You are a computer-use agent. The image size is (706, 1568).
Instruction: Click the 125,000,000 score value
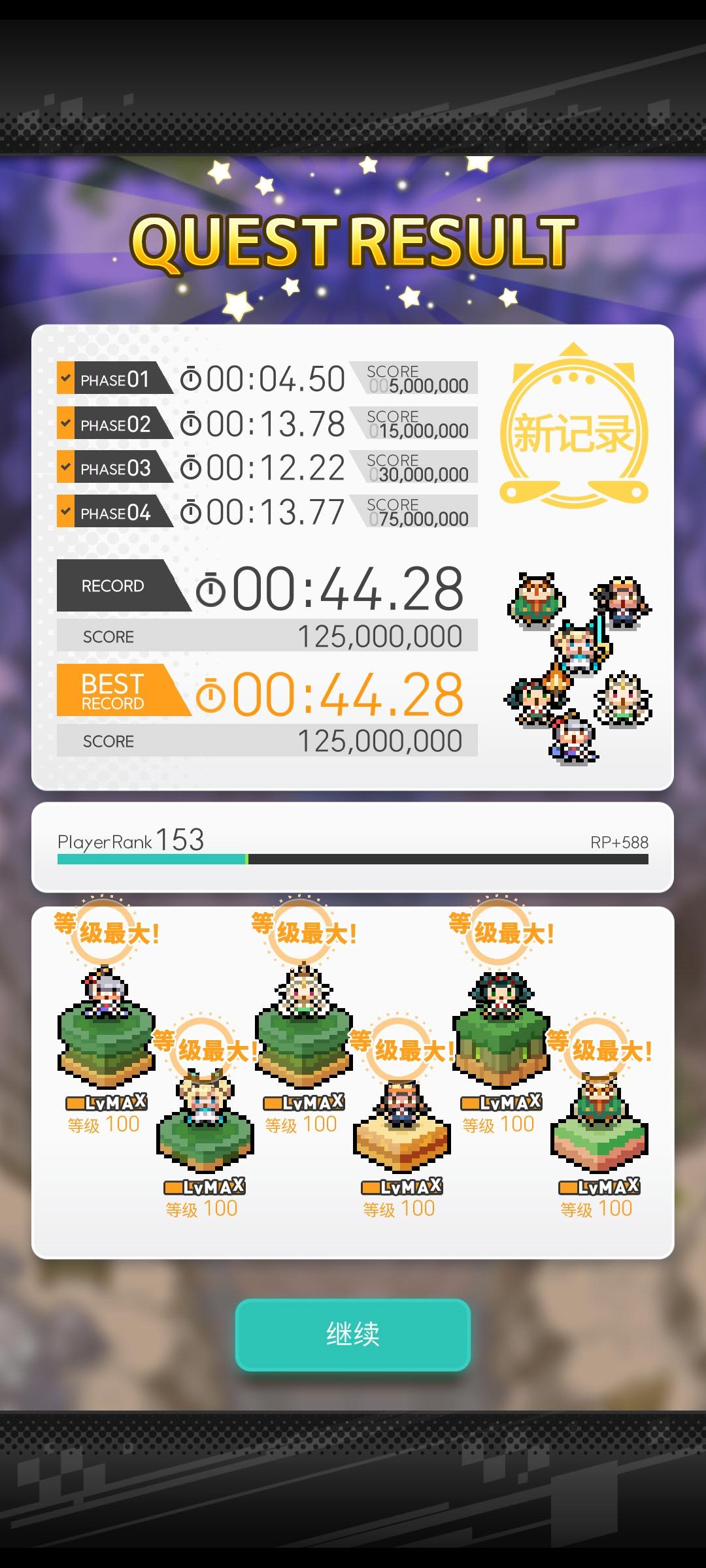(381, 635)
